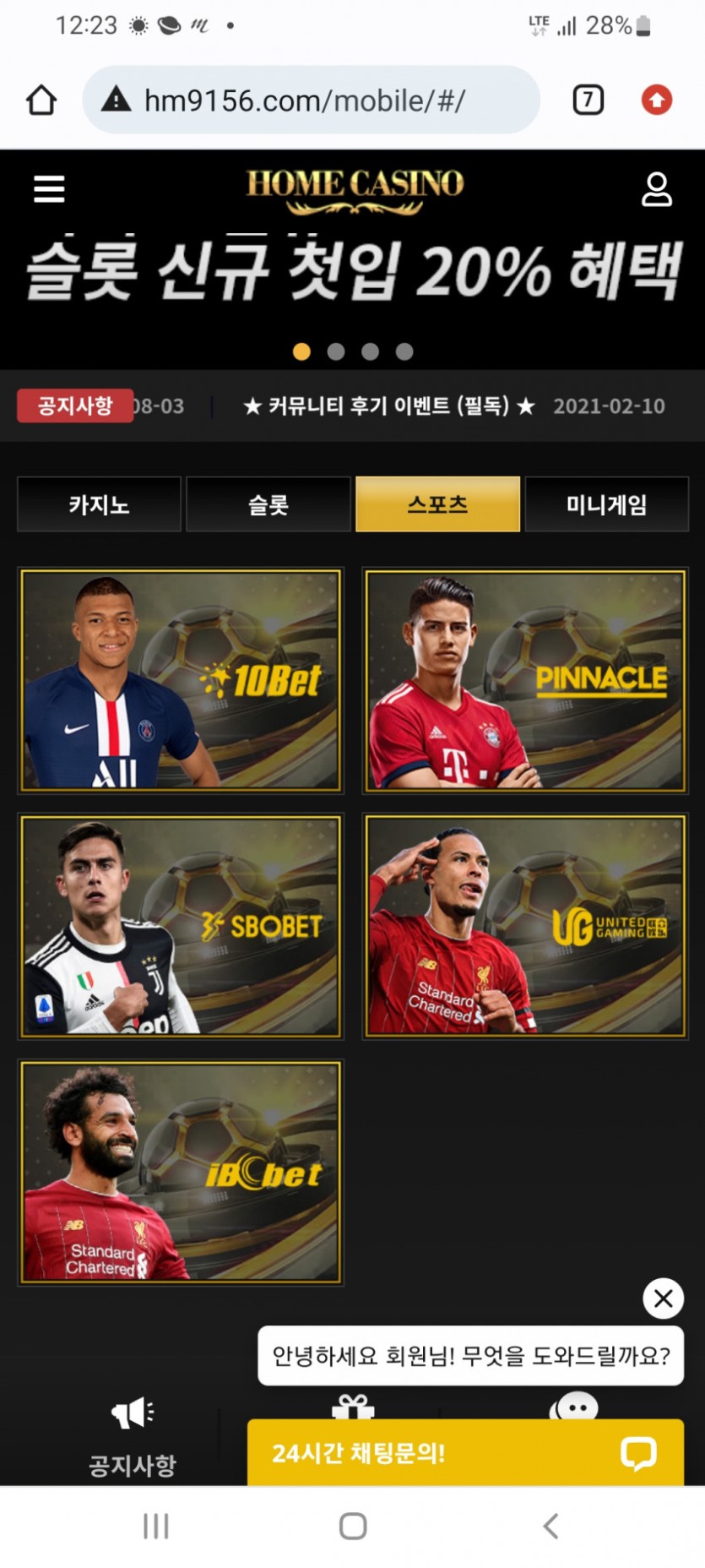Image resolution: width=705 pixels, height=1568 pixels.
Task: Go back with the system back button
Action: coord(550,1526)
